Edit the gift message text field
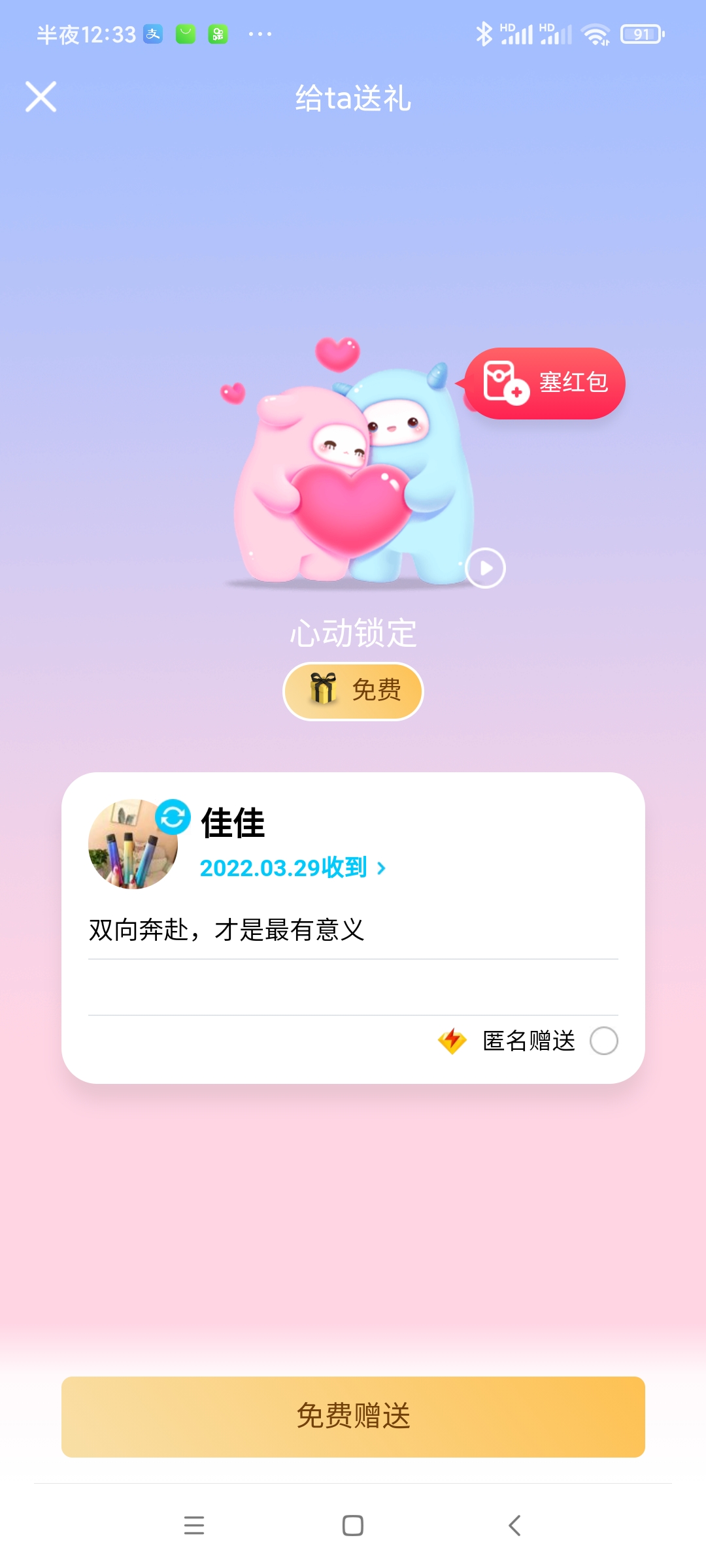The height and width of the screenshot is (1568, 706). click(353, 930)
